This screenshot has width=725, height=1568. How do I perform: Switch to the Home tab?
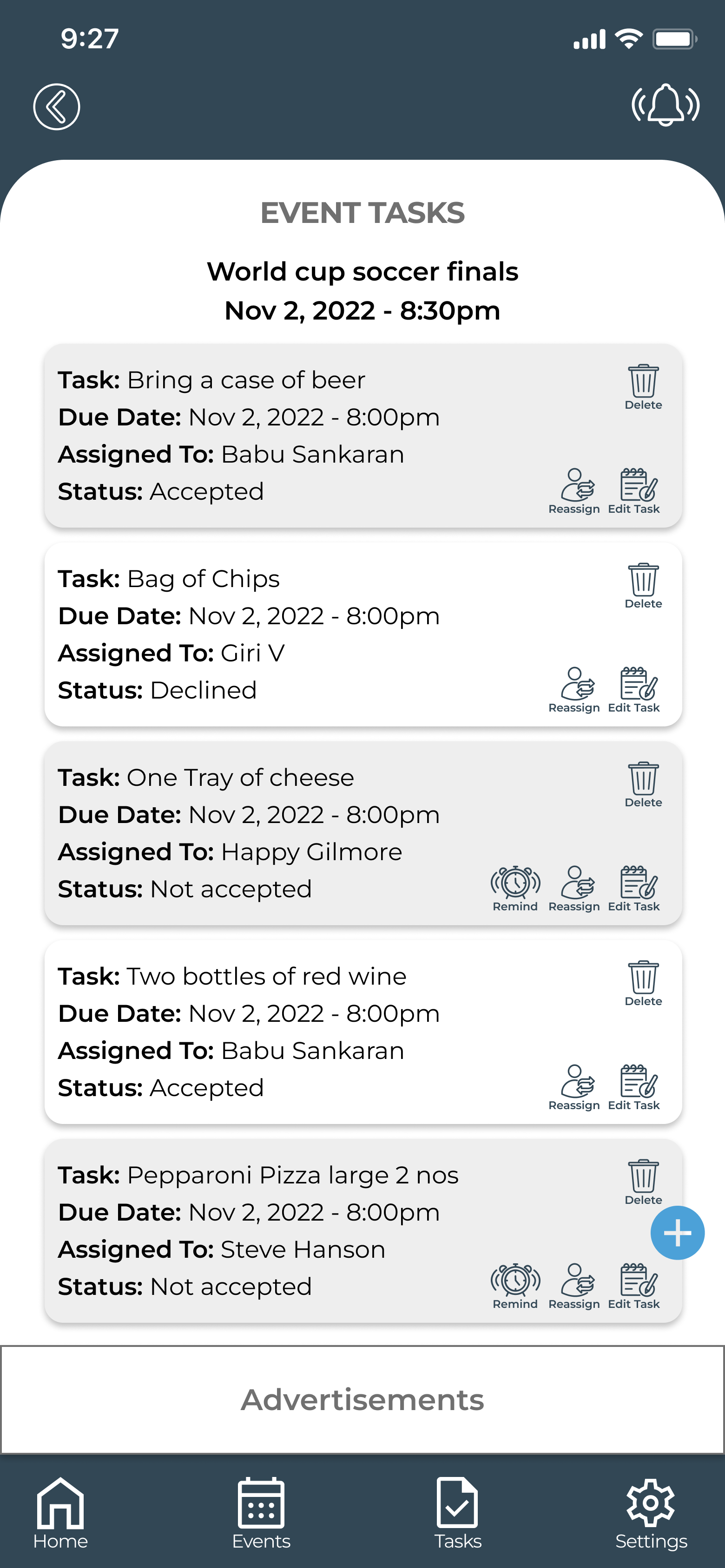point(60,1513)
